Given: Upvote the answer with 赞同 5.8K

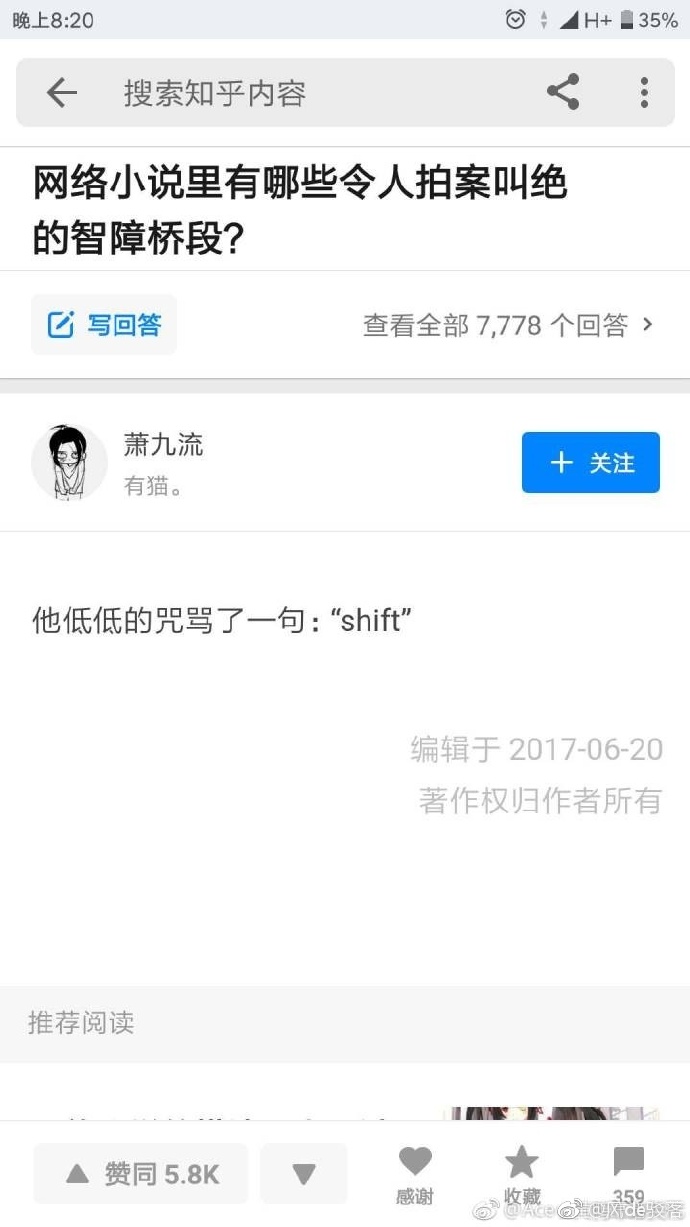Looking at the screenshot, I should tap(141, 1173).
